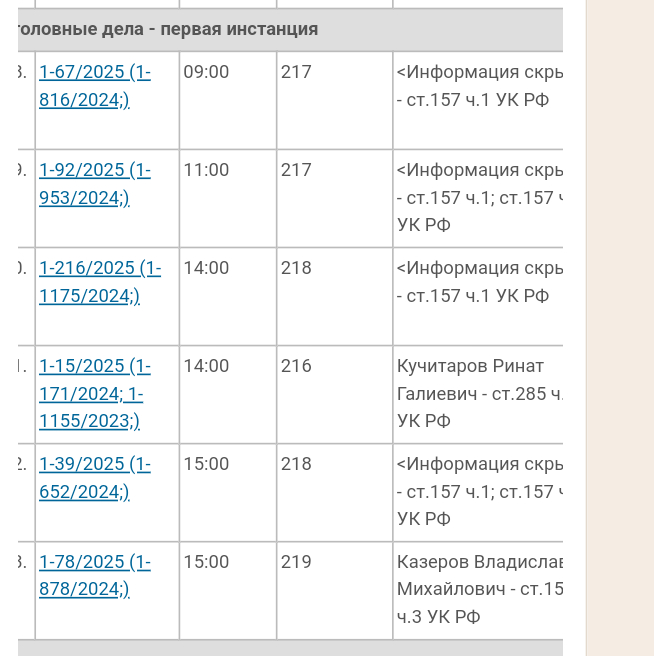The width and height of the screenshot is (654, 656).
Task: Open case link 1-92/2025
Action: tap(95, 171)
